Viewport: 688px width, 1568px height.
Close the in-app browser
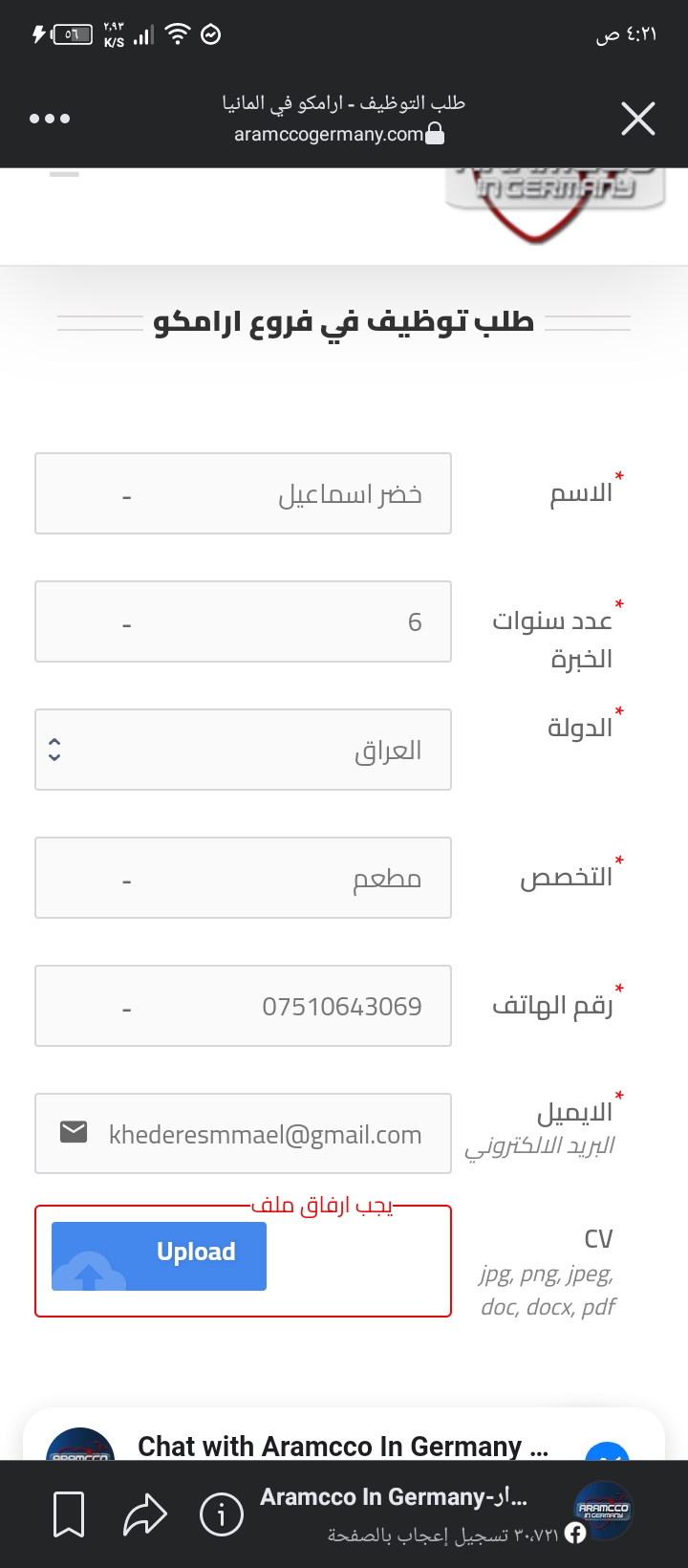(x=637, y=119)
